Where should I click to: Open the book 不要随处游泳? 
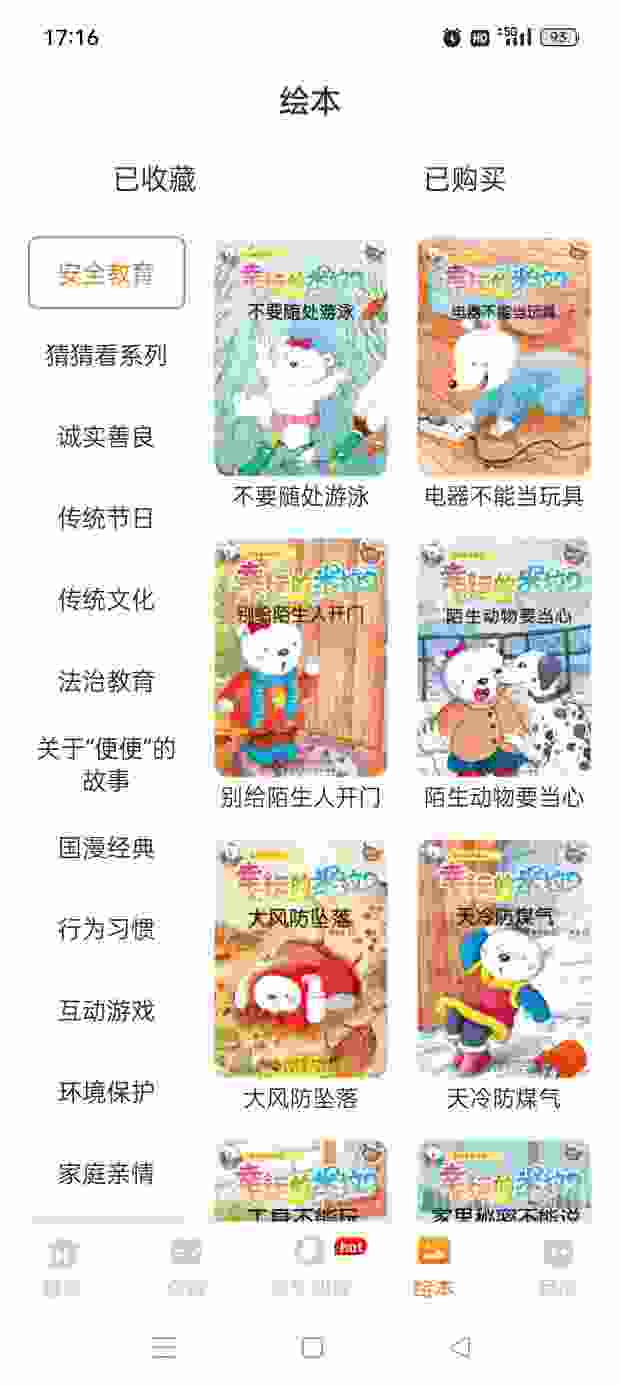tap(301, 358)
